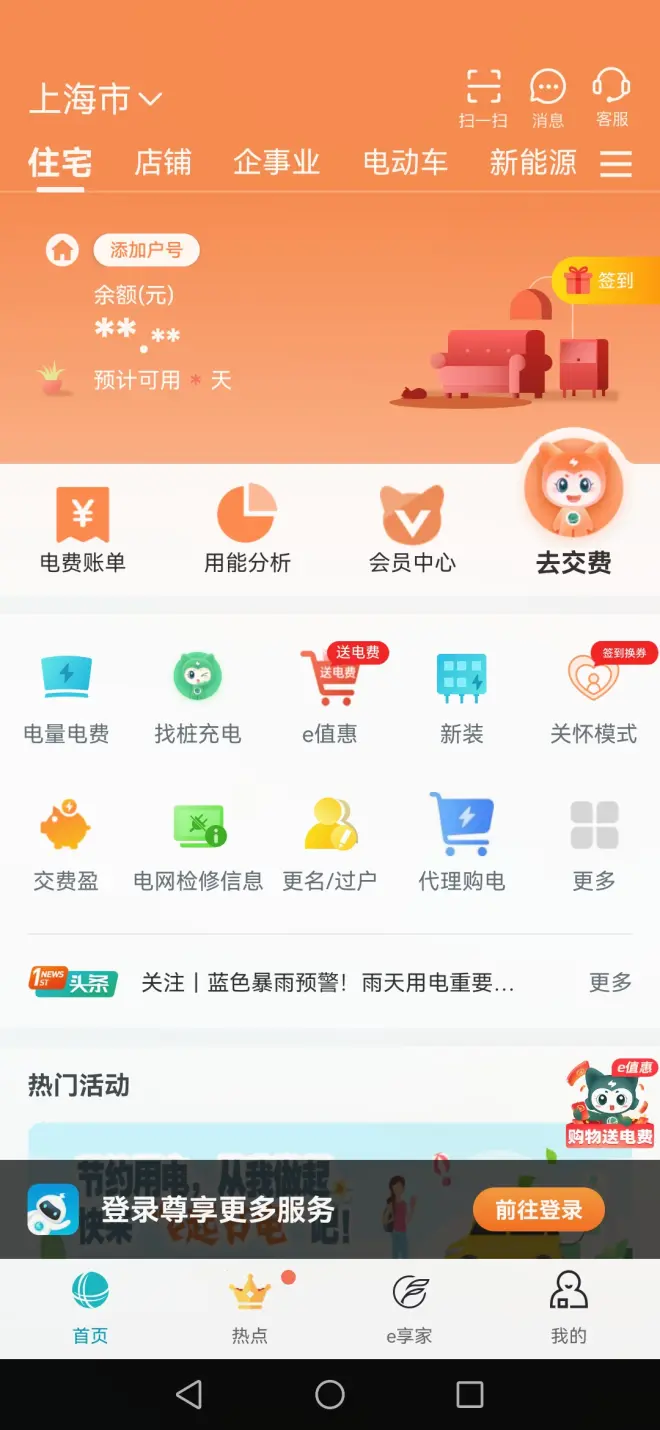Open the 上海市 city dropdown
This screenshot has height=1430, width=660.
coord(96,99)
